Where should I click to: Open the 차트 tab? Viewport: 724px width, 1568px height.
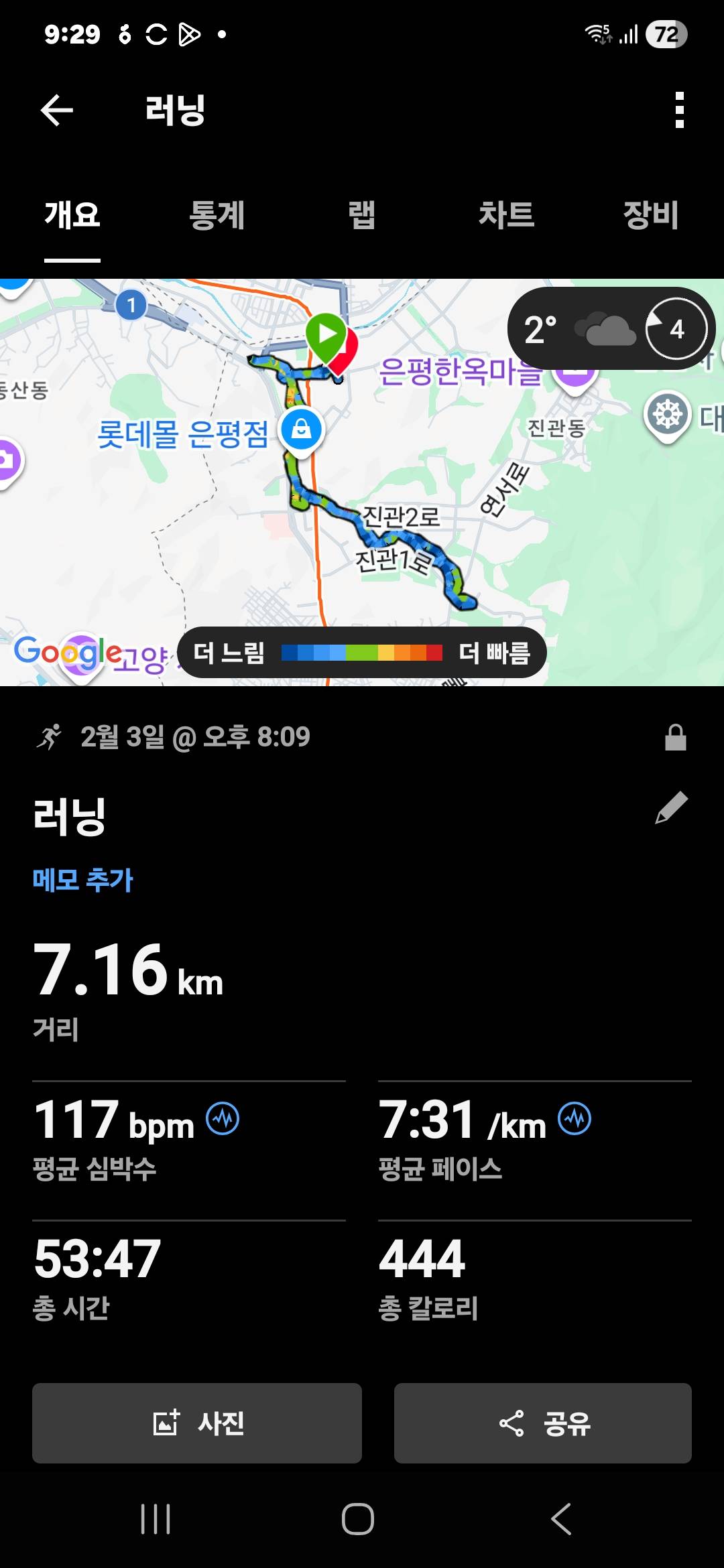(507, 214)
